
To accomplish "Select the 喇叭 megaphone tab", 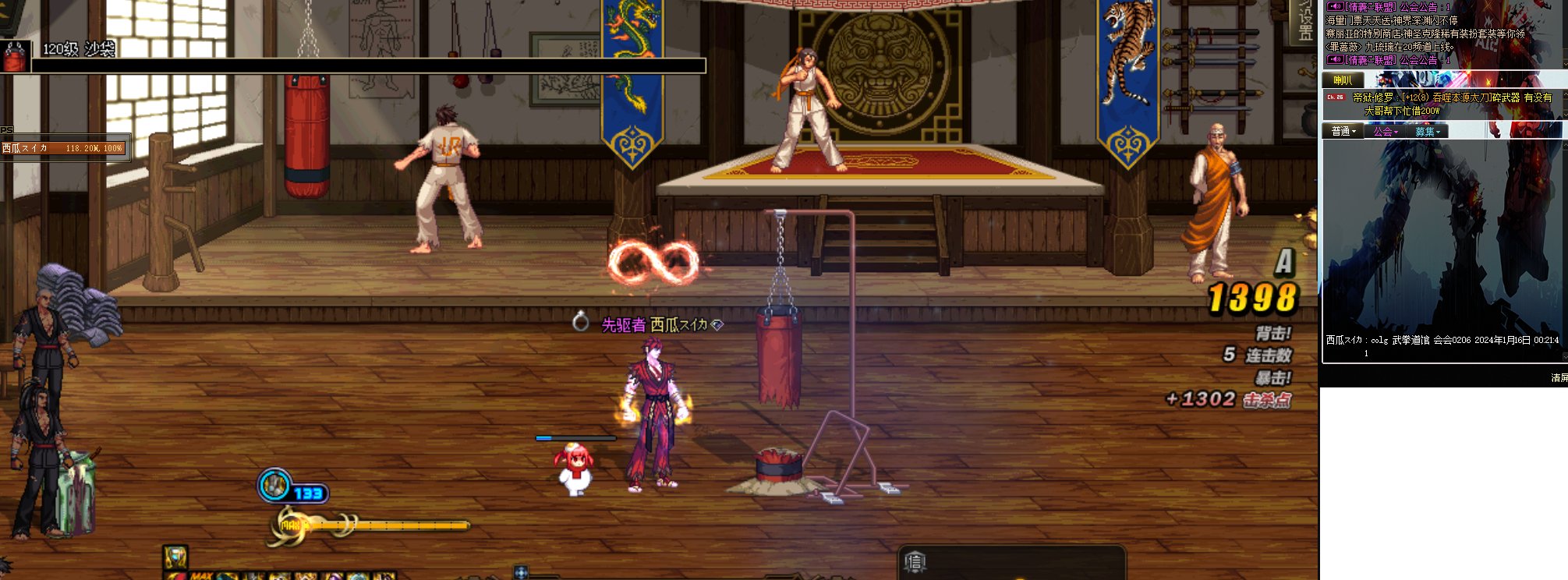I will (1343, 80).
